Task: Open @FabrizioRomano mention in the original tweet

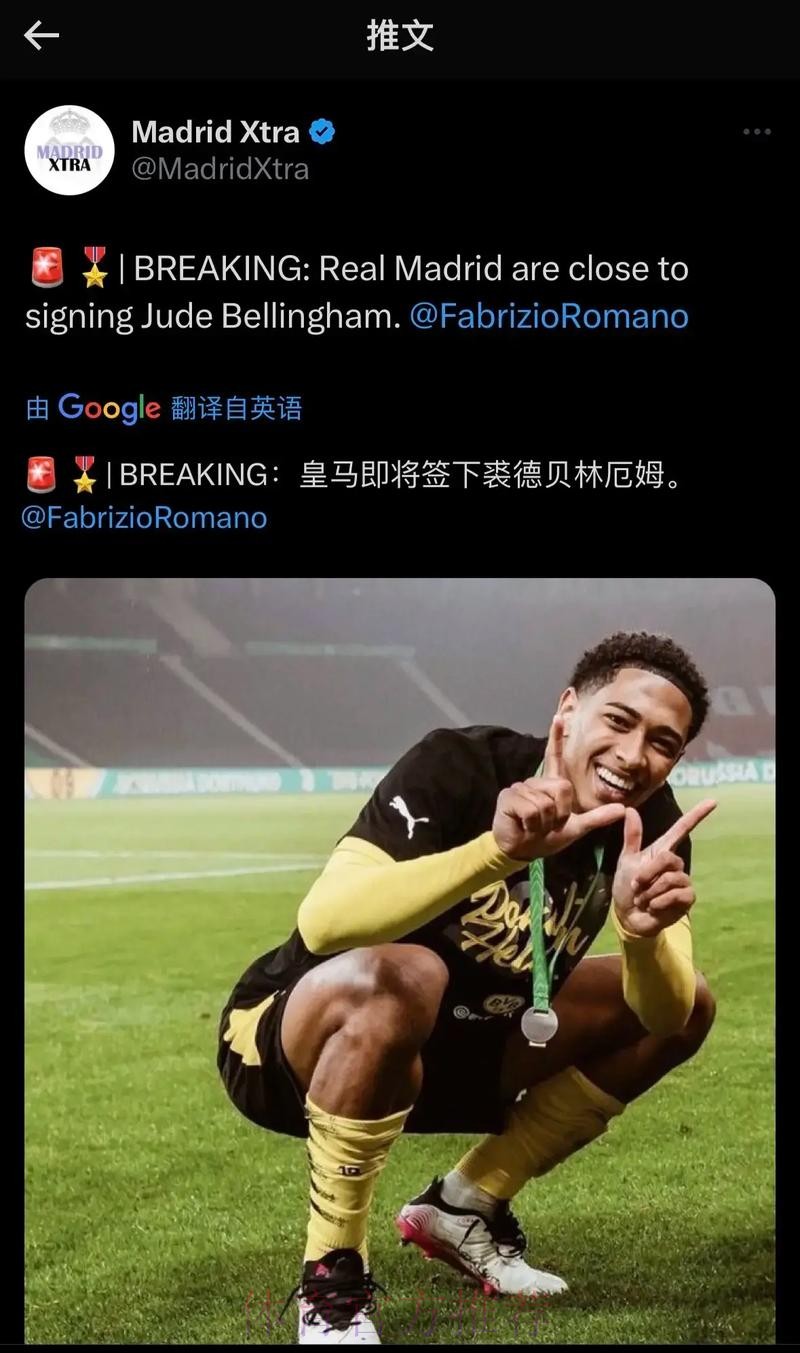Action: click(x=549, y=316)
